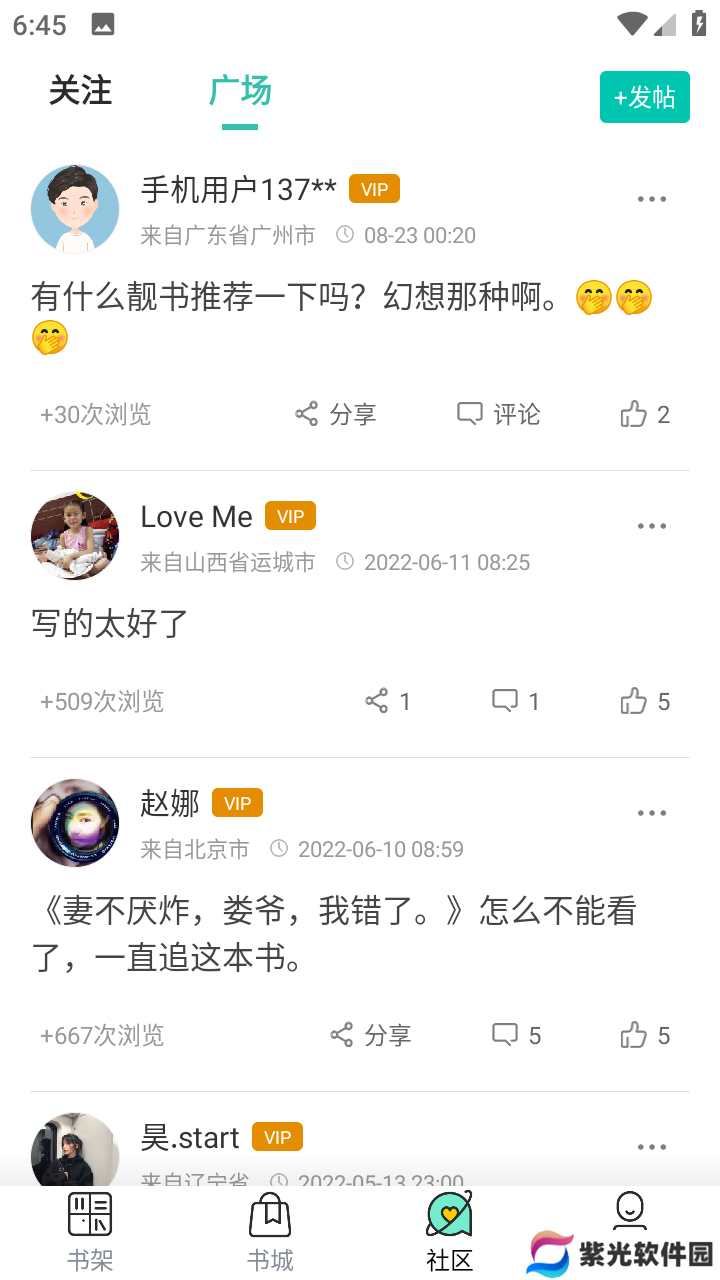The width and height of the screenshot is (720, 1280).
Task: Like the post by 手机用户137**
Action: (x=644, y=414)
